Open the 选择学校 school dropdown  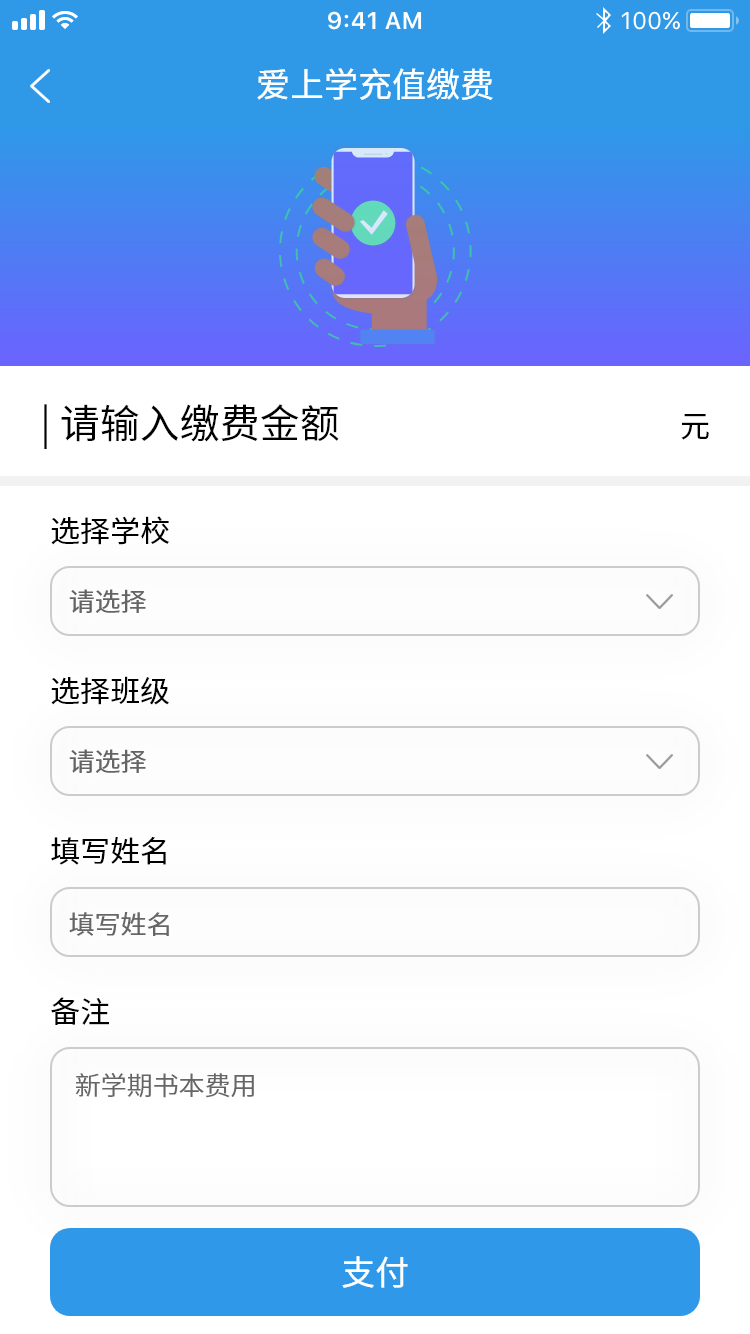point(375,601)
